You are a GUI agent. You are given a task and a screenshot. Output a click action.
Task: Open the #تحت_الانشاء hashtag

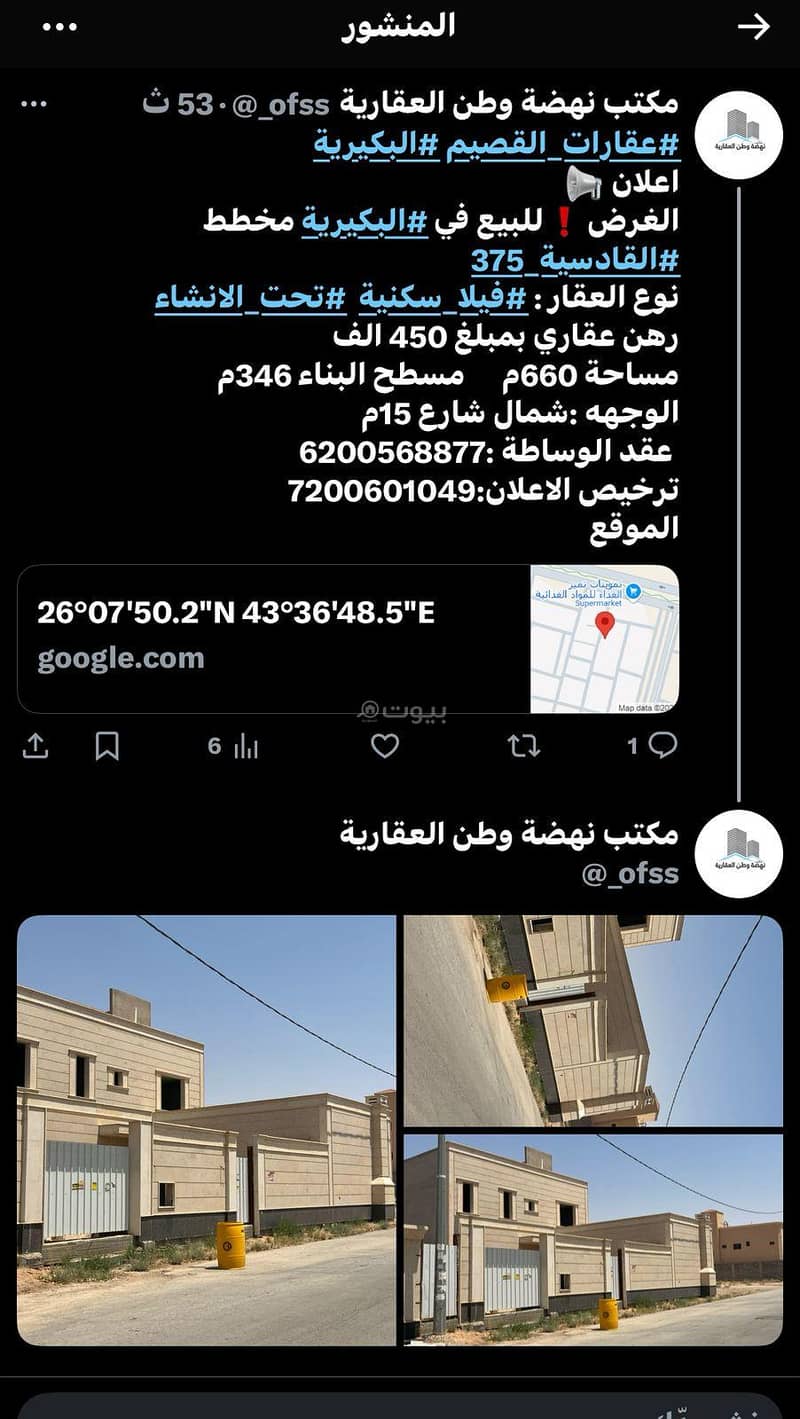point(250,298)
